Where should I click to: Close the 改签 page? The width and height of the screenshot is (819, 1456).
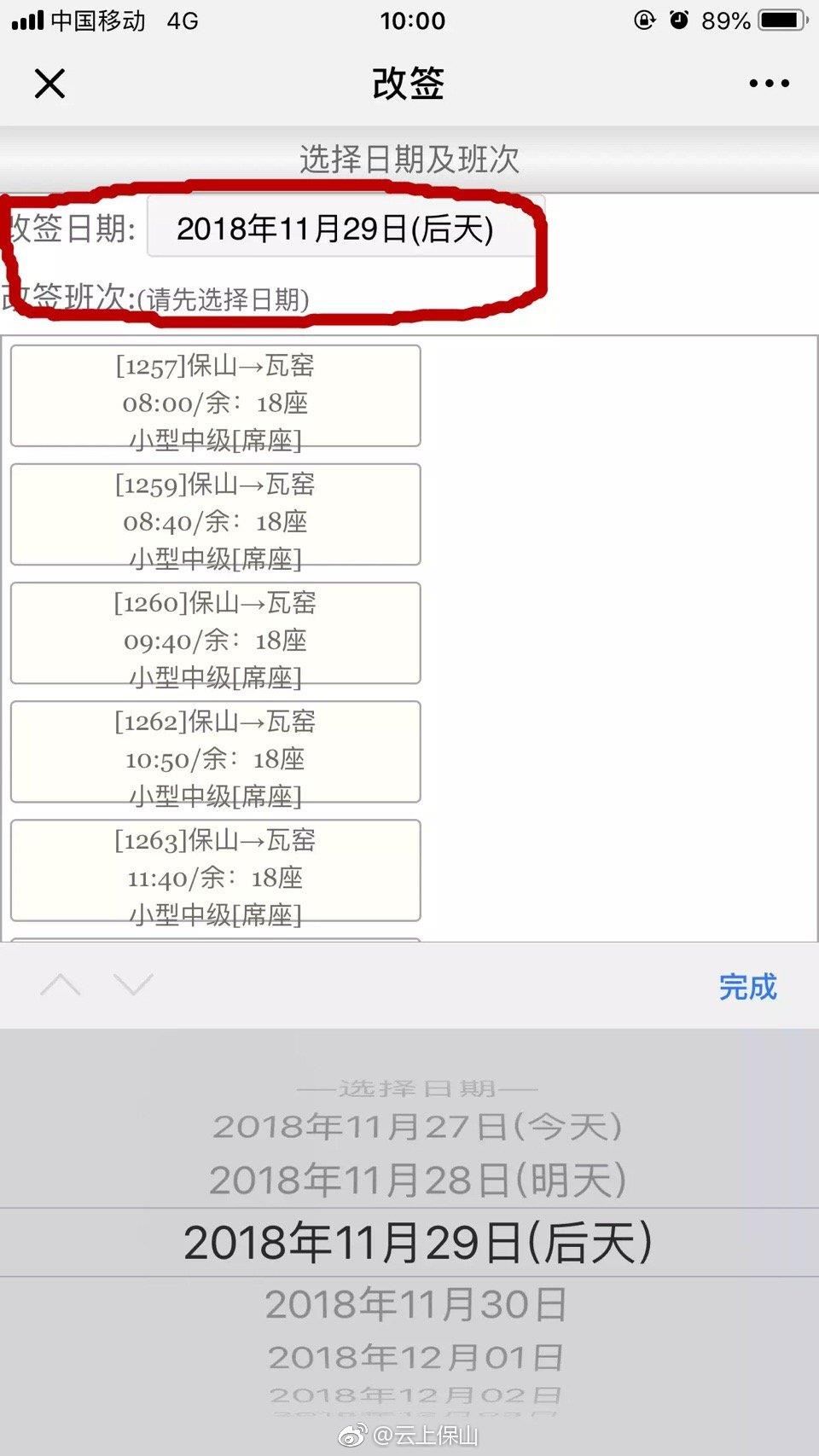point(49,84)
